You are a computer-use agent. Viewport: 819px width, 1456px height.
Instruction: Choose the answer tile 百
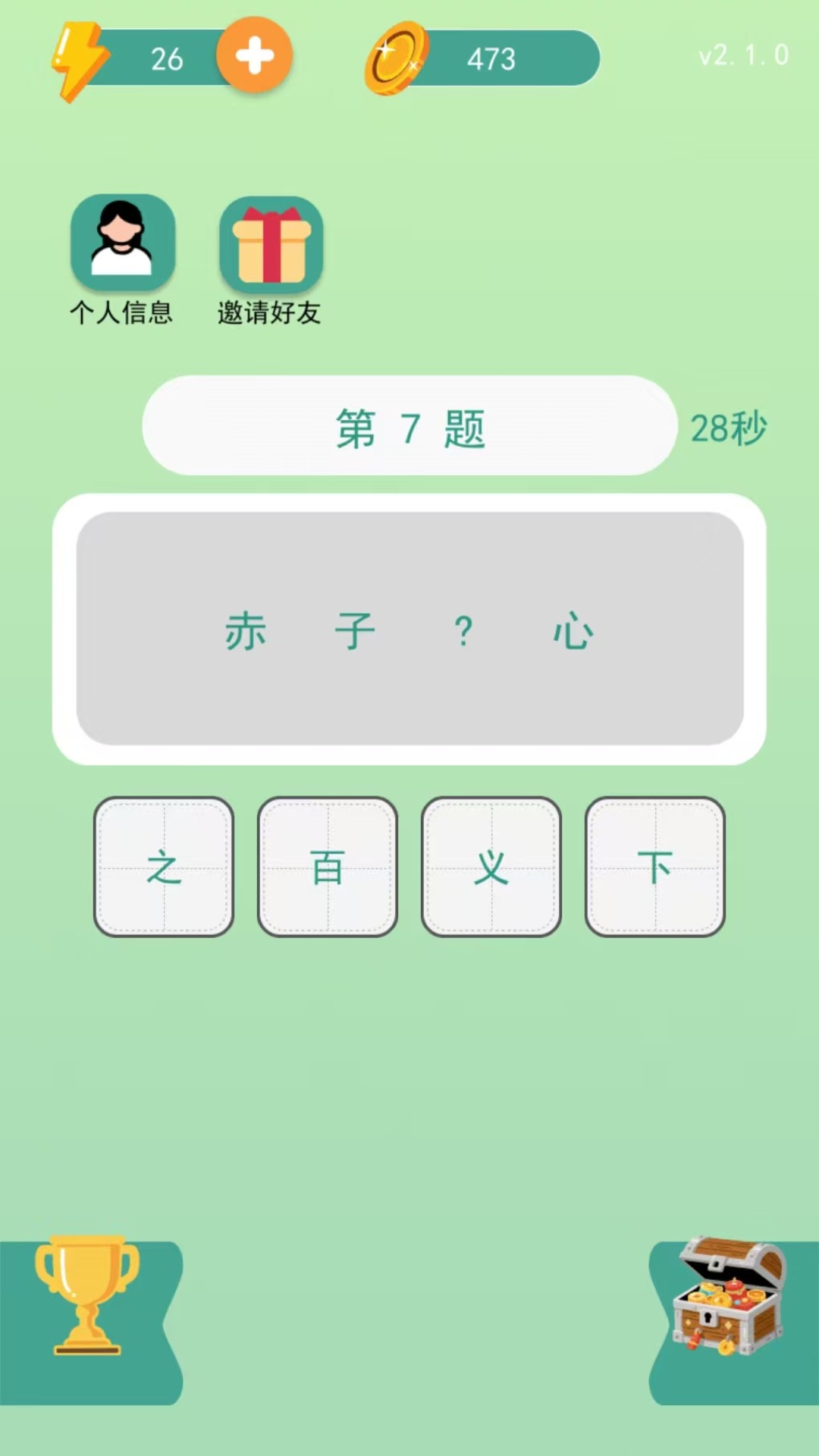click(x=328, y=867)
